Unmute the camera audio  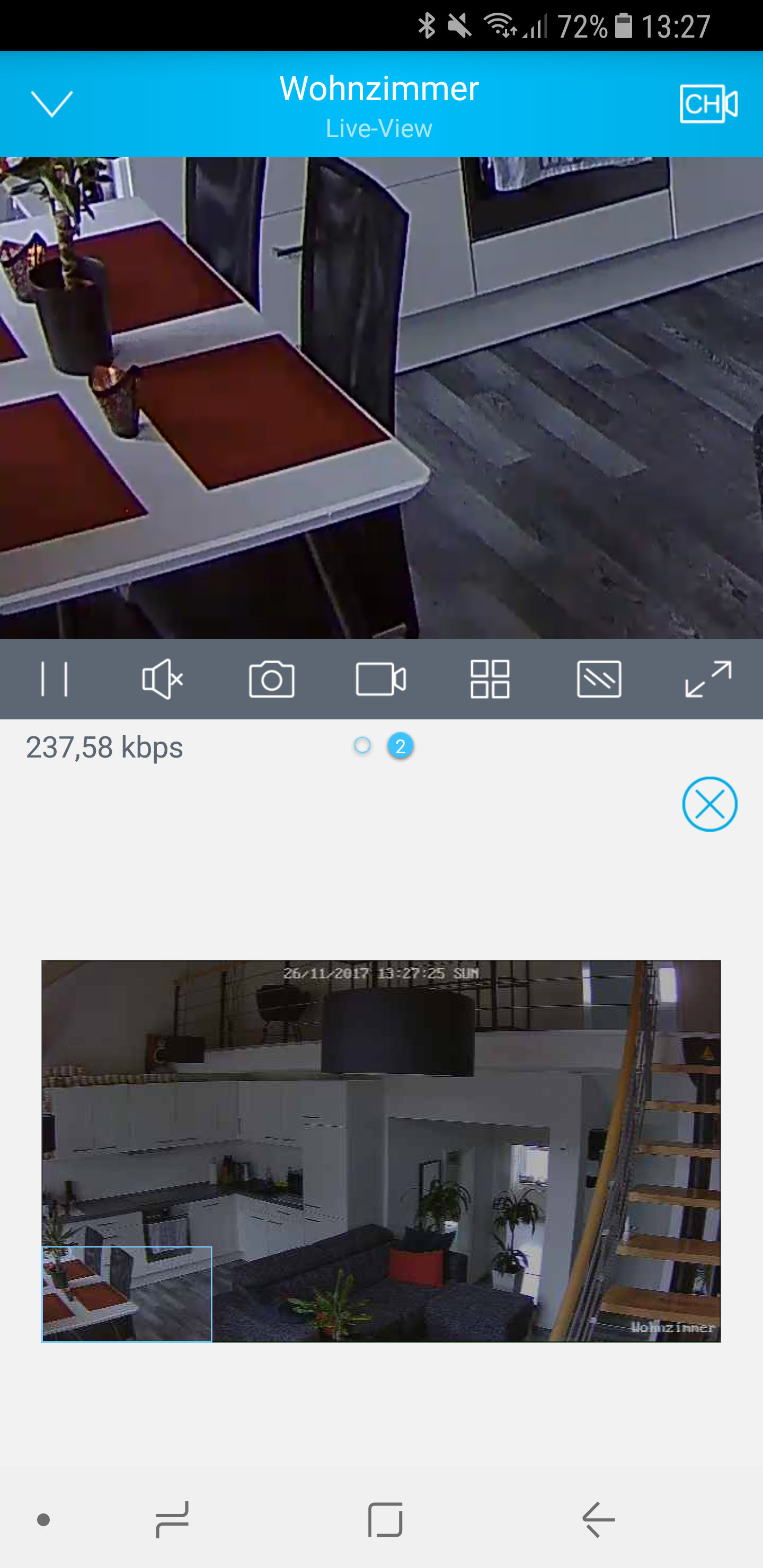tap(162, 679)
